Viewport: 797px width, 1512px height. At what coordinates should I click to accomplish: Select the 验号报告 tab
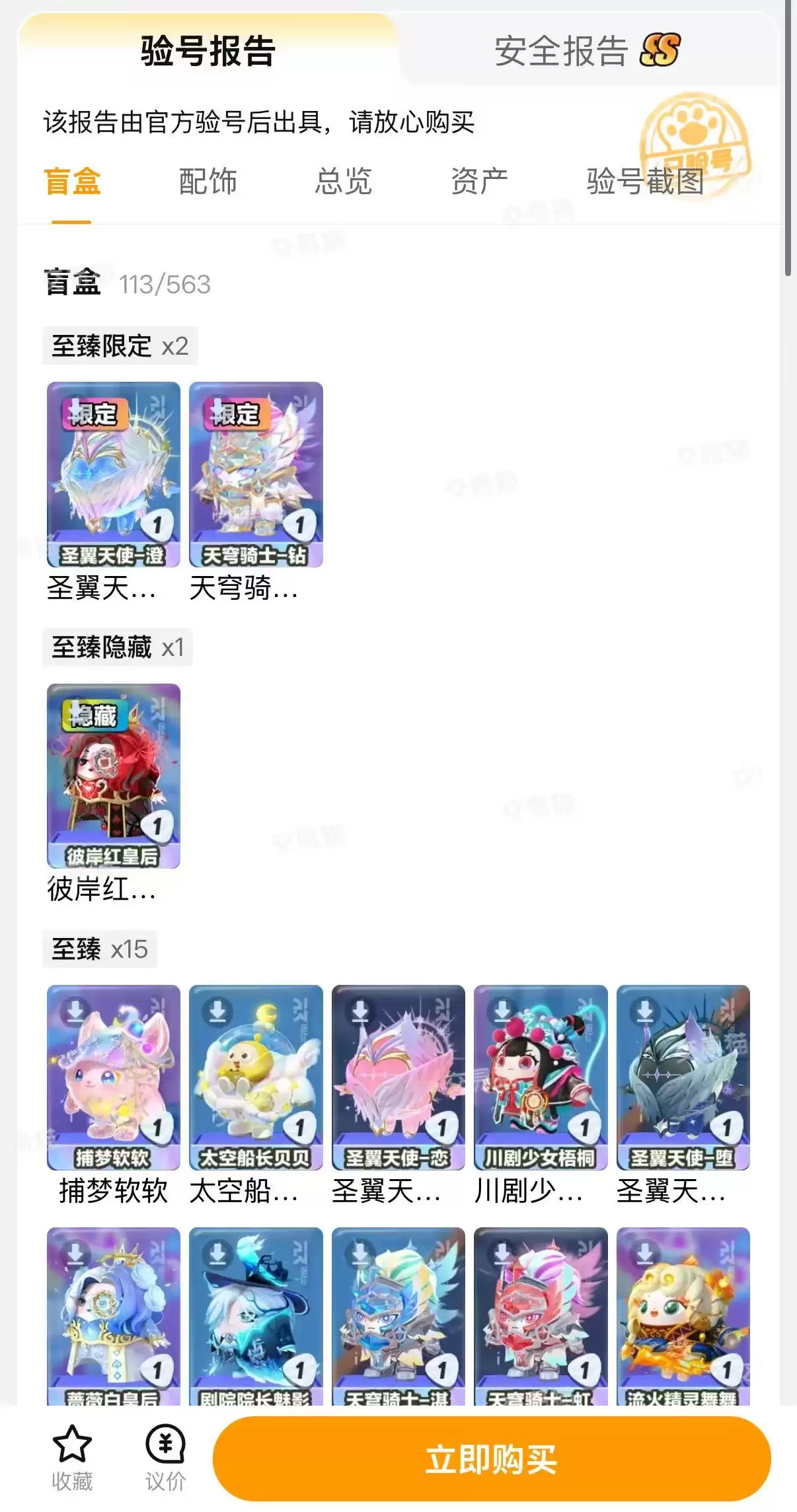pyautogui.click(x=208, y=51)
